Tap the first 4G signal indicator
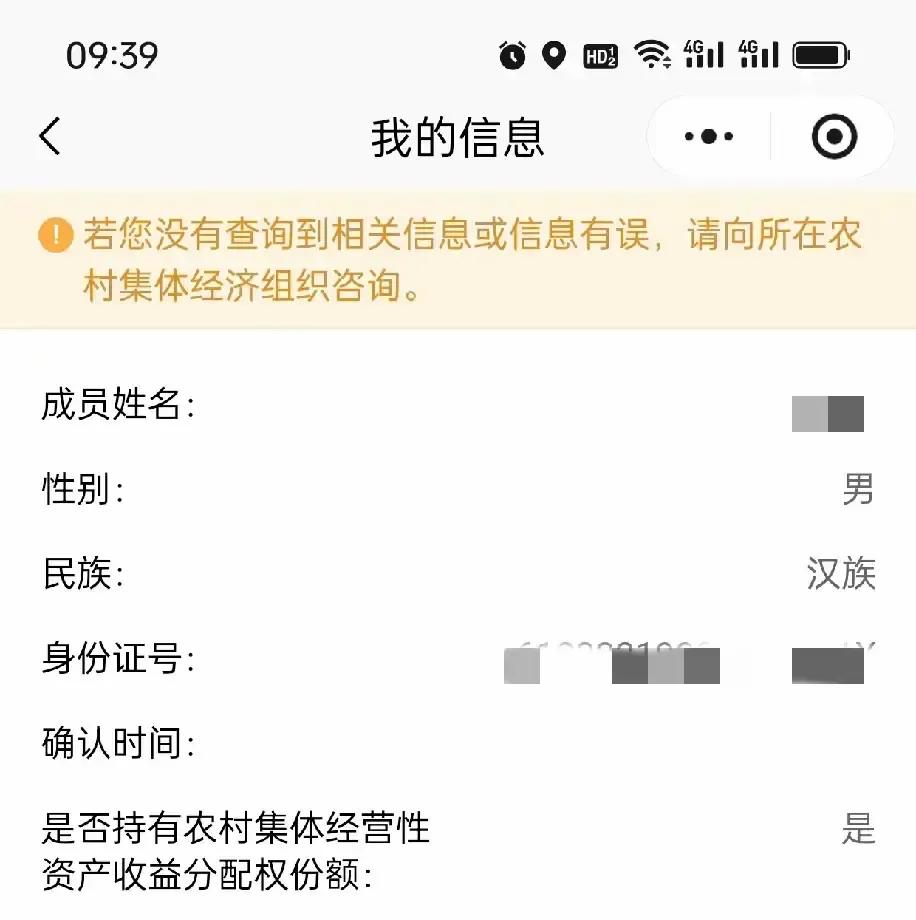This screenshot has height=920, width=916. pos(703,56)
